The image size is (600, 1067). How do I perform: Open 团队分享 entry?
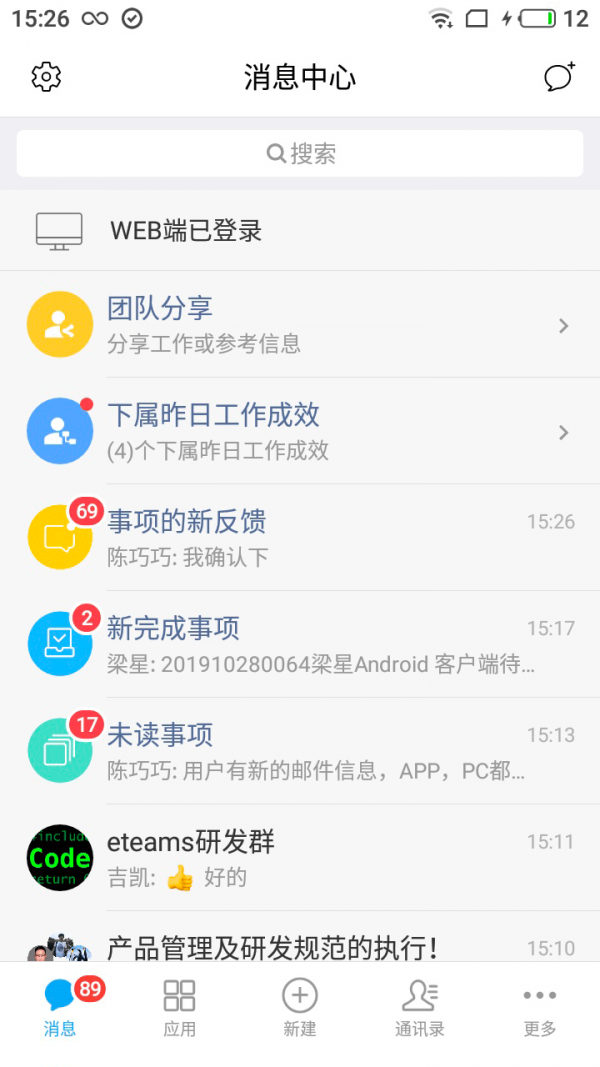point(300,324)
